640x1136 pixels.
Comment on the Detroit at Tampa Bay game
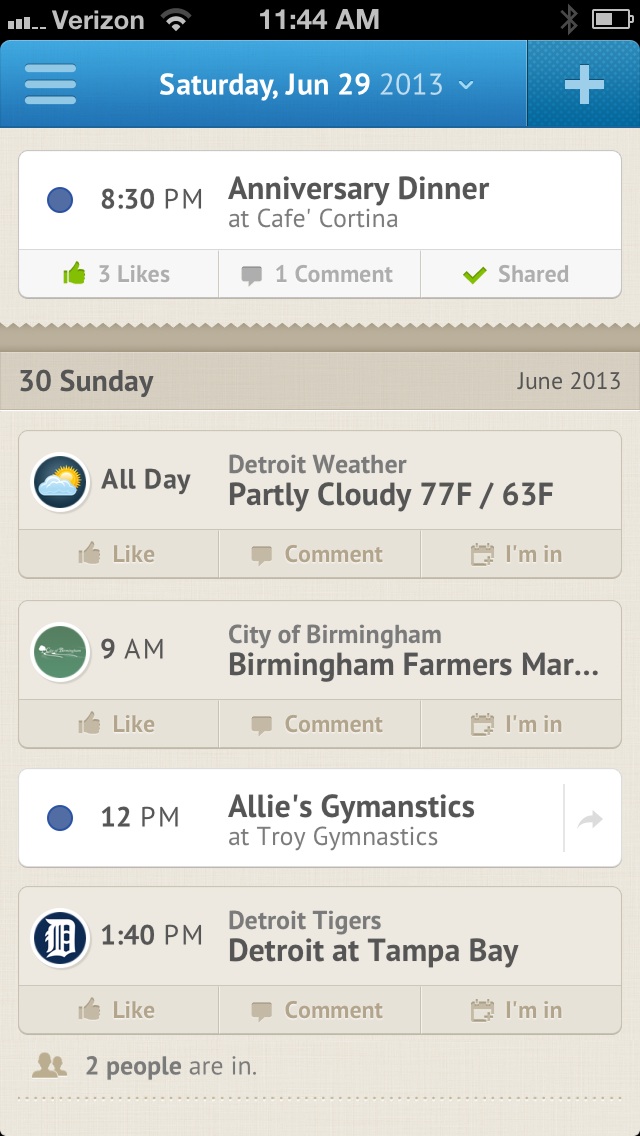[319, 1010]
